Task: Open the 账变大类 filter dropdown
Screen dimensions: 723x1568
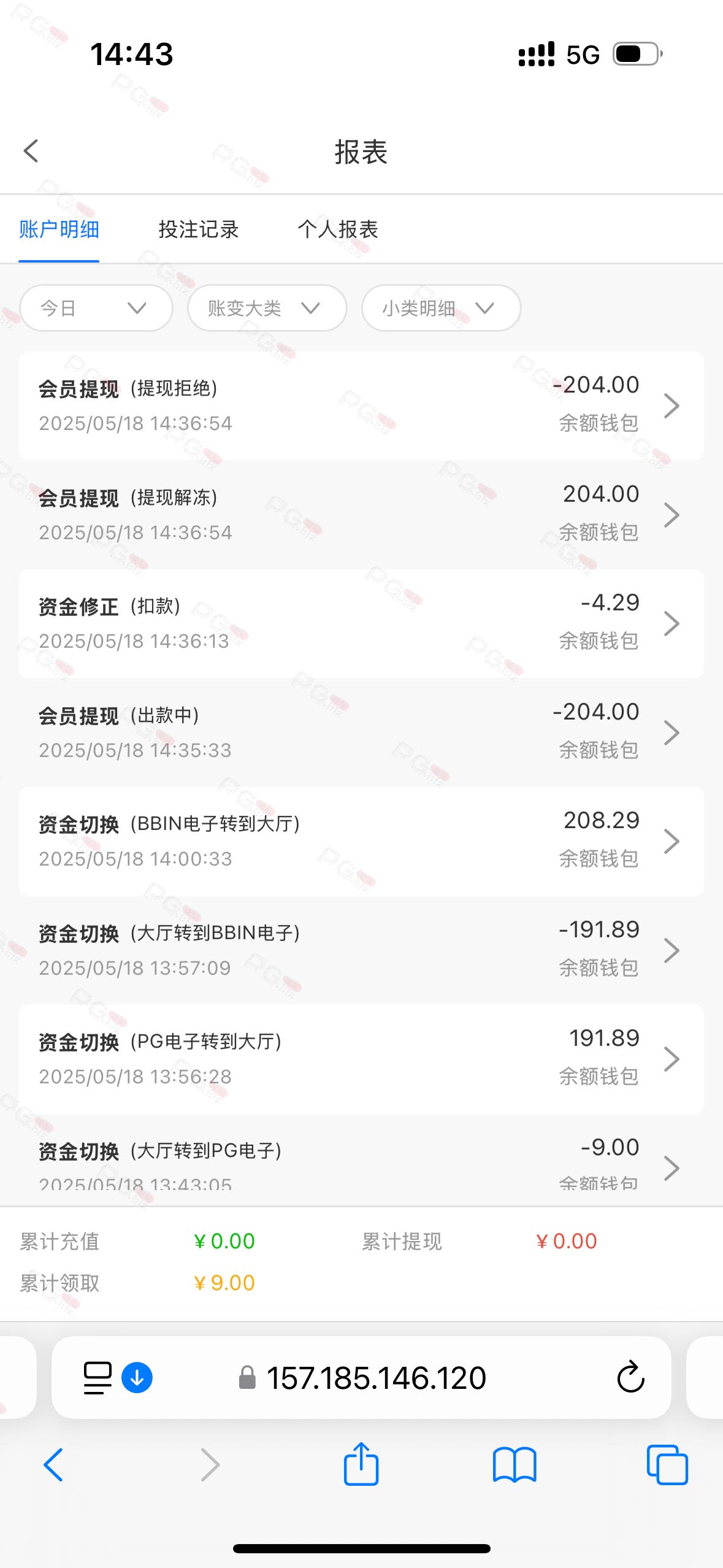Action: (267, 308)
